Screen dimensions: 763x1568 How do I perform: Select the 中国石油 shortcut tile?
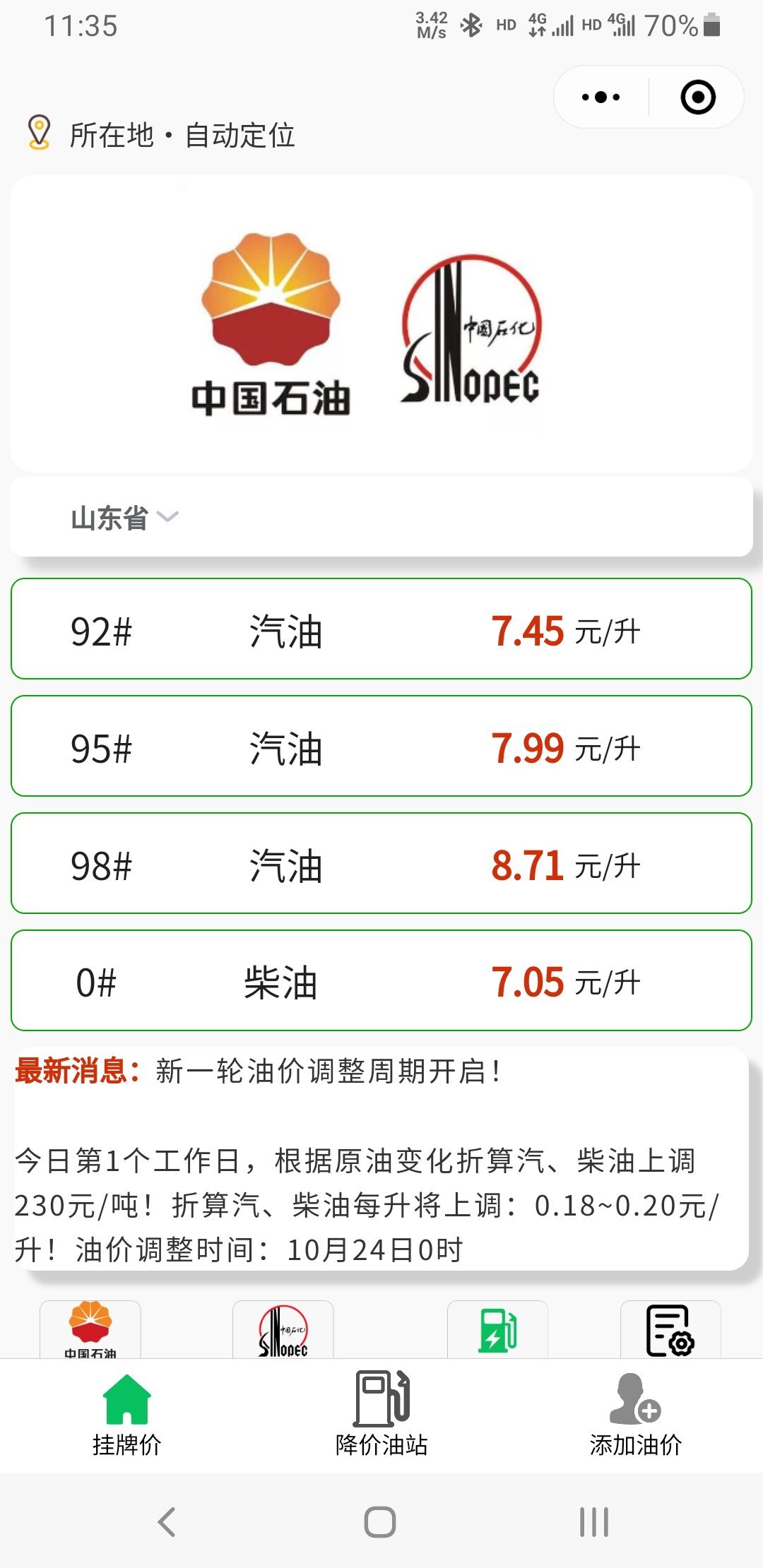(x=90, y=1329)
